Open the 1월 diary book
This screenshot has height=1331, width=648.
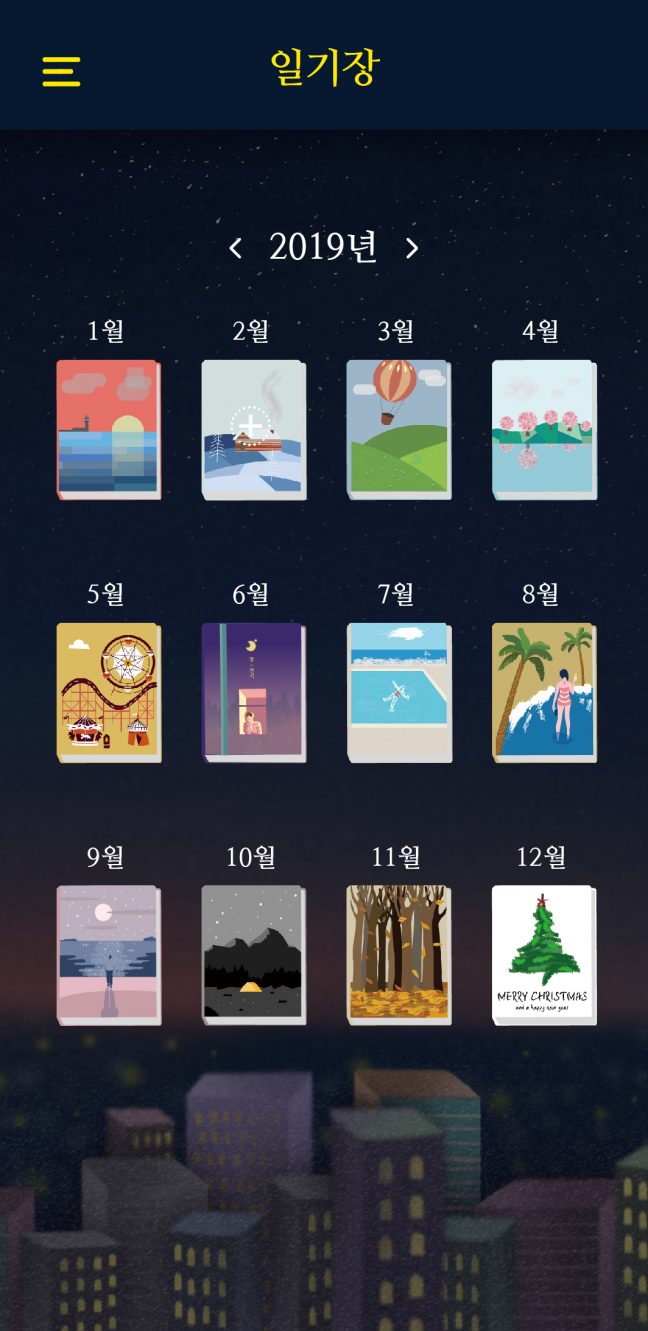108,429
